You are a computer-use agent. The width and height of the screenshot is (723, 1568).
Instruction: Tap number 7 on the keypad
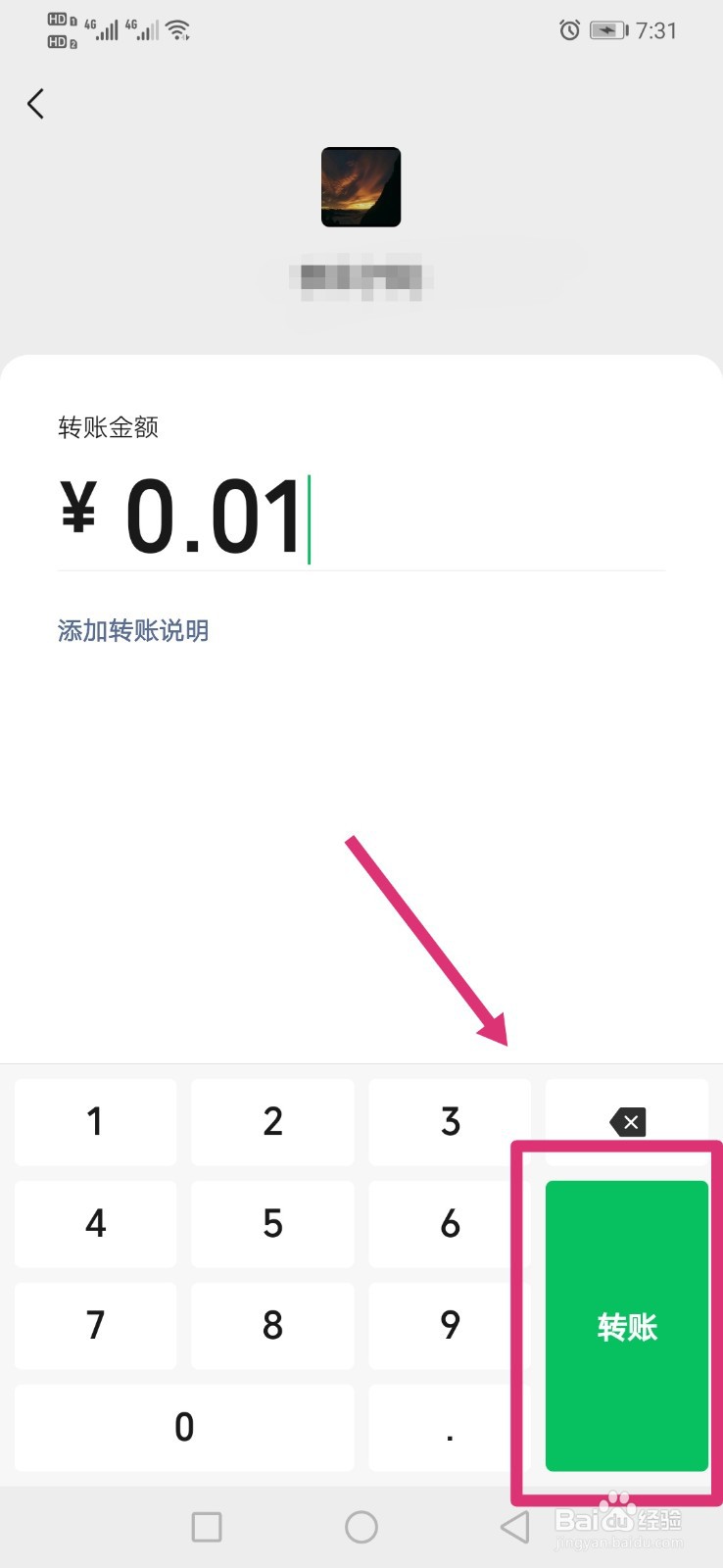95,1326
